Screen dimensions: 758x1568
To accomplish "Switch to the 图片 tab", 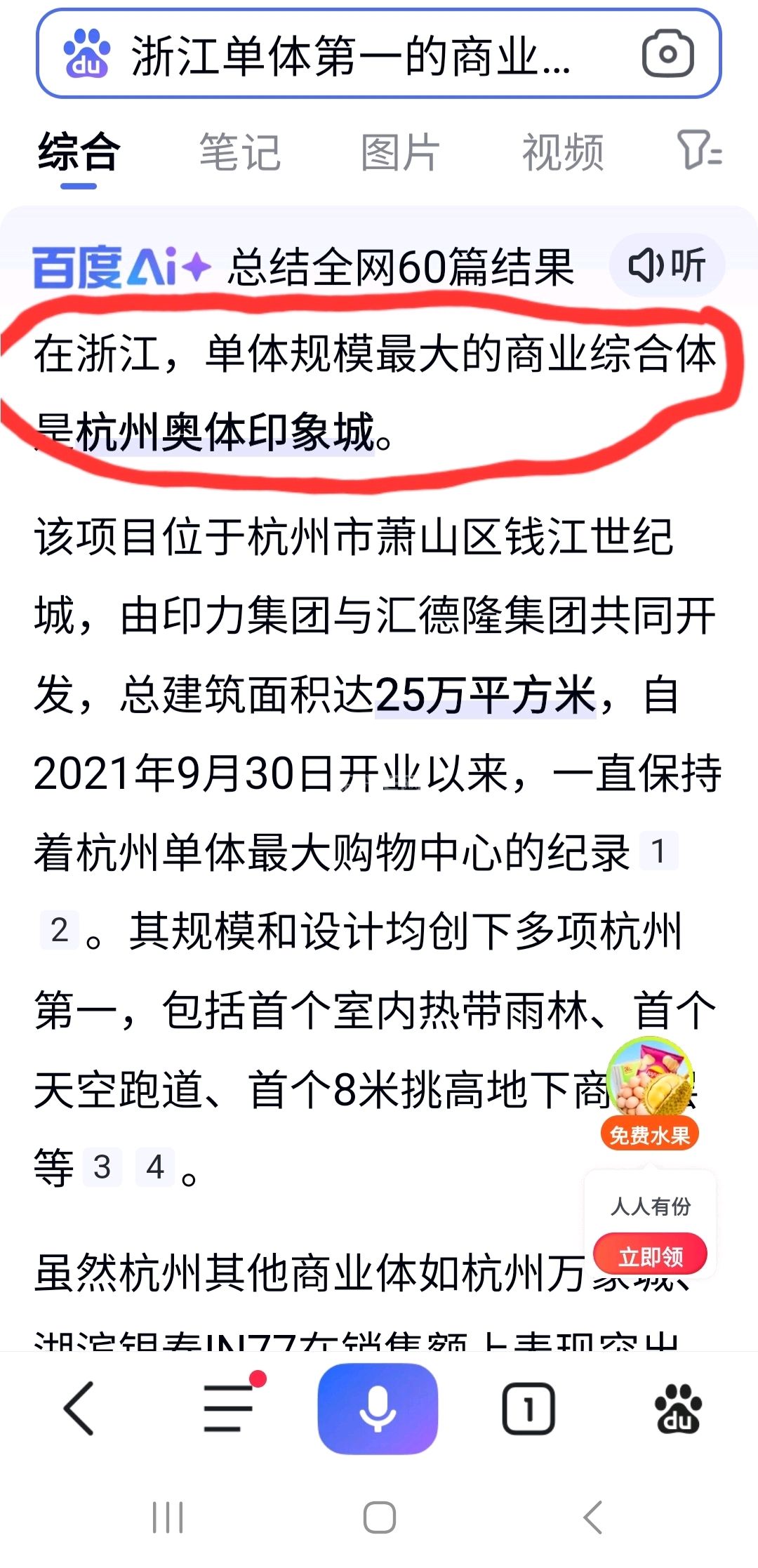I will tap(400, 152).
